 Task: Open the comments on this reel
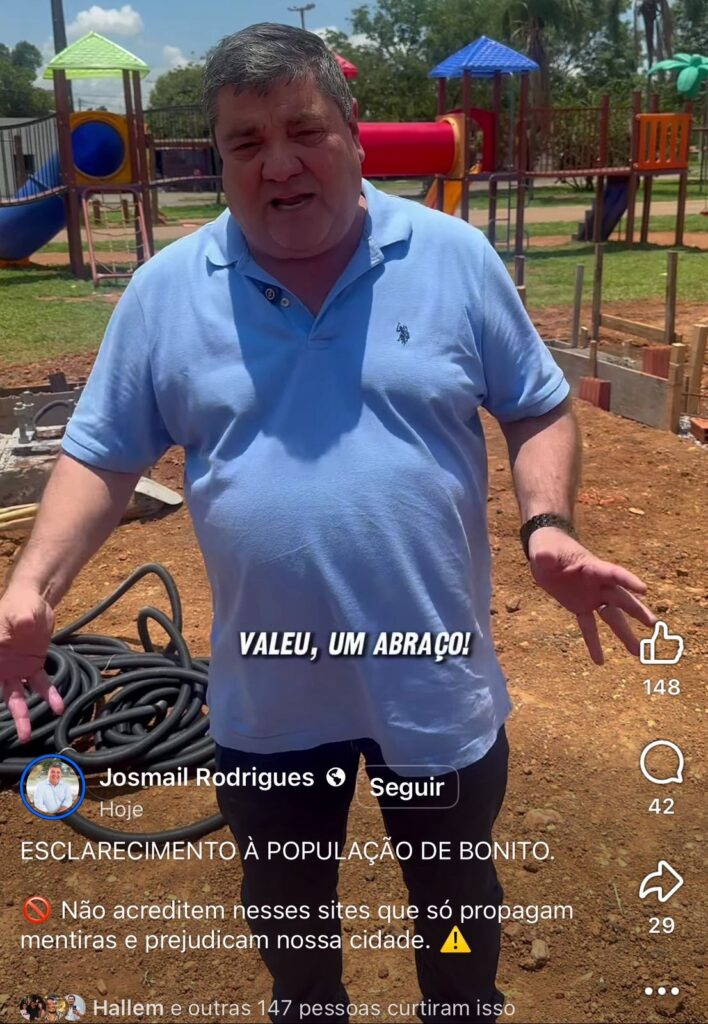[661, 763]
